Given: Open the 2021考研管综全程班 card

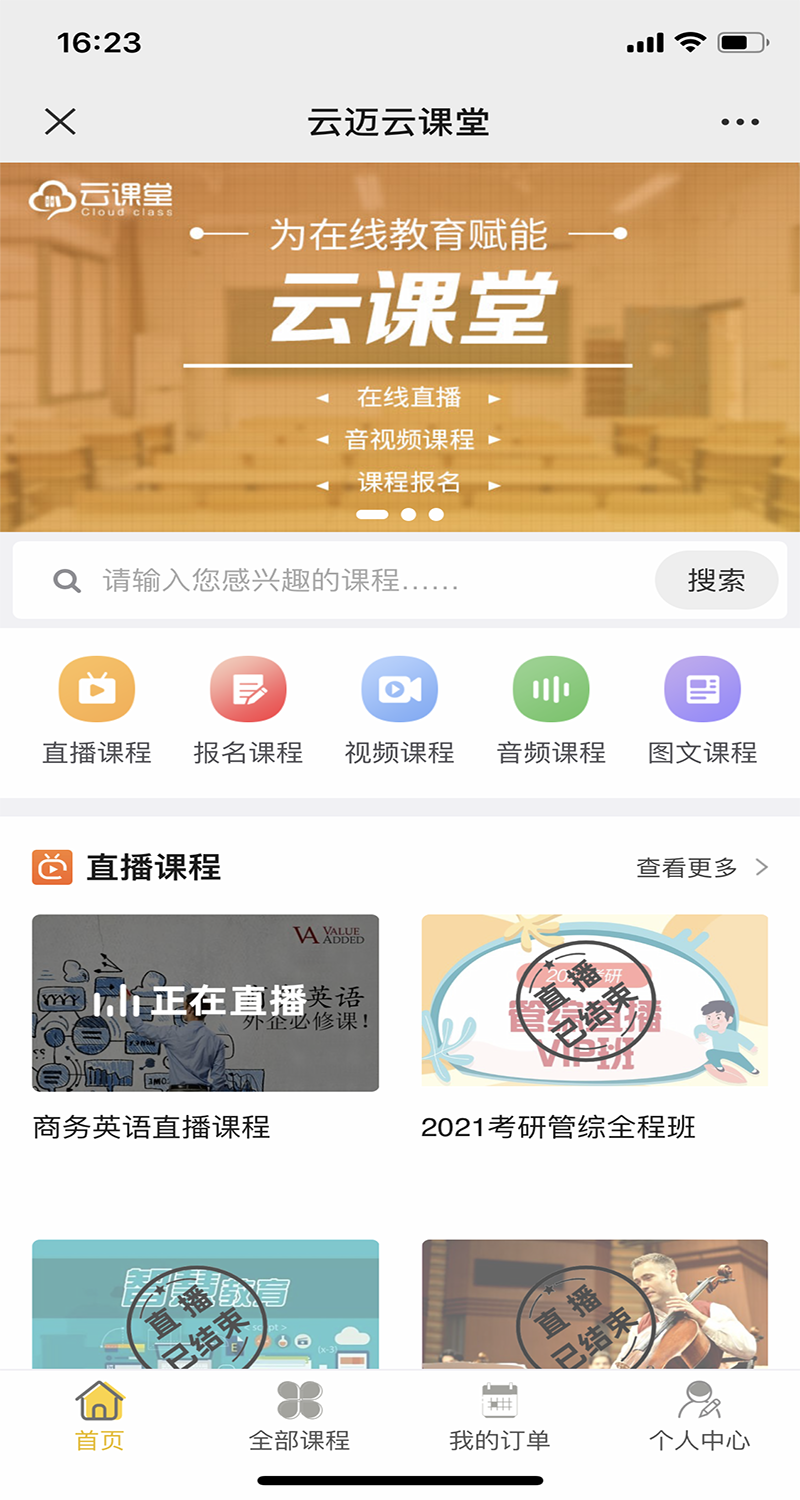Looking at the screenshot, I should click(x=594, y=1000).
